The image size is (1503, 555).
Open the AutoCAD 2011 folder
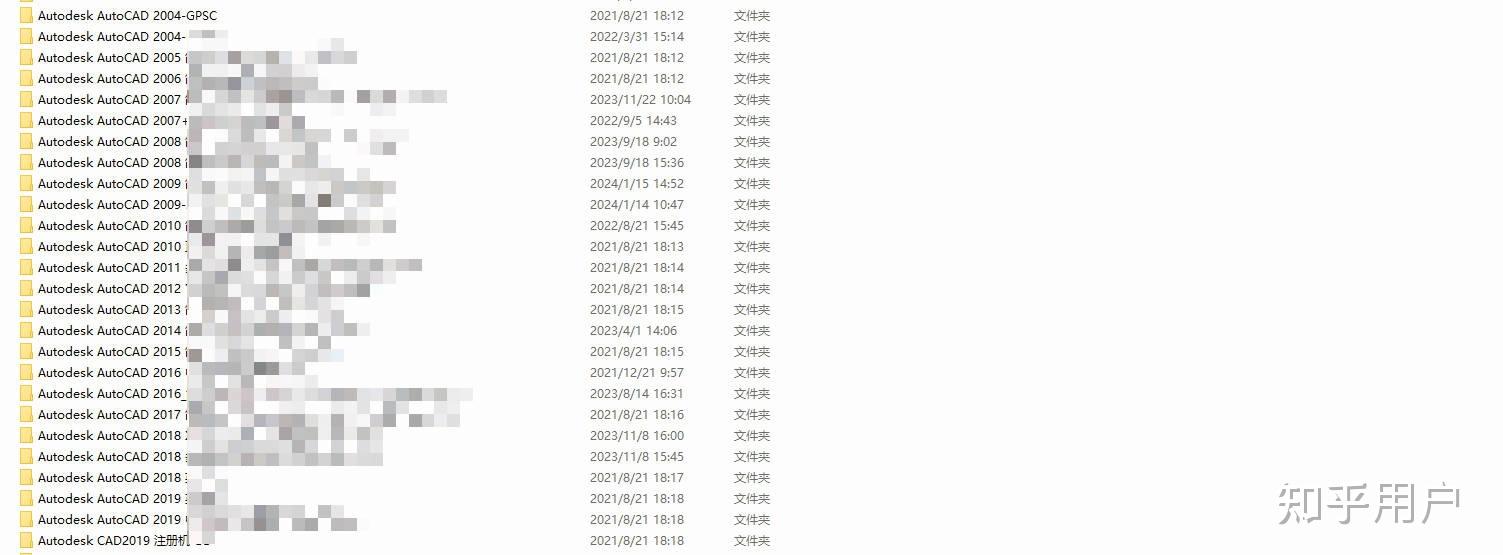[x=109, y=268]
